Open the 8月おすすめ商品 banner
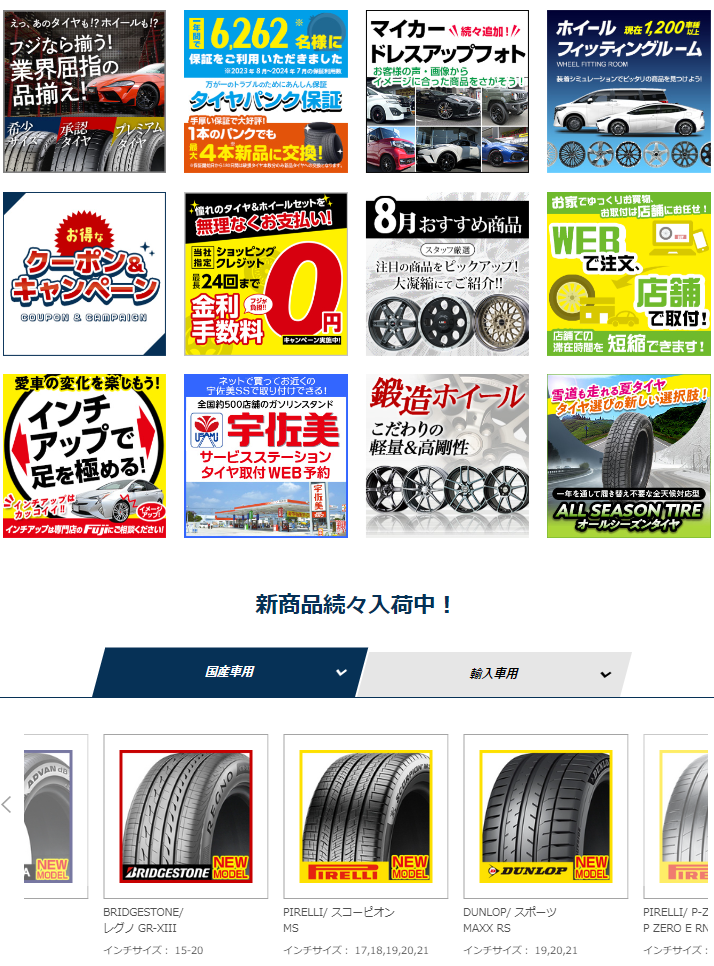This screenshot has width=714, height=966. [x=447, y=274]
